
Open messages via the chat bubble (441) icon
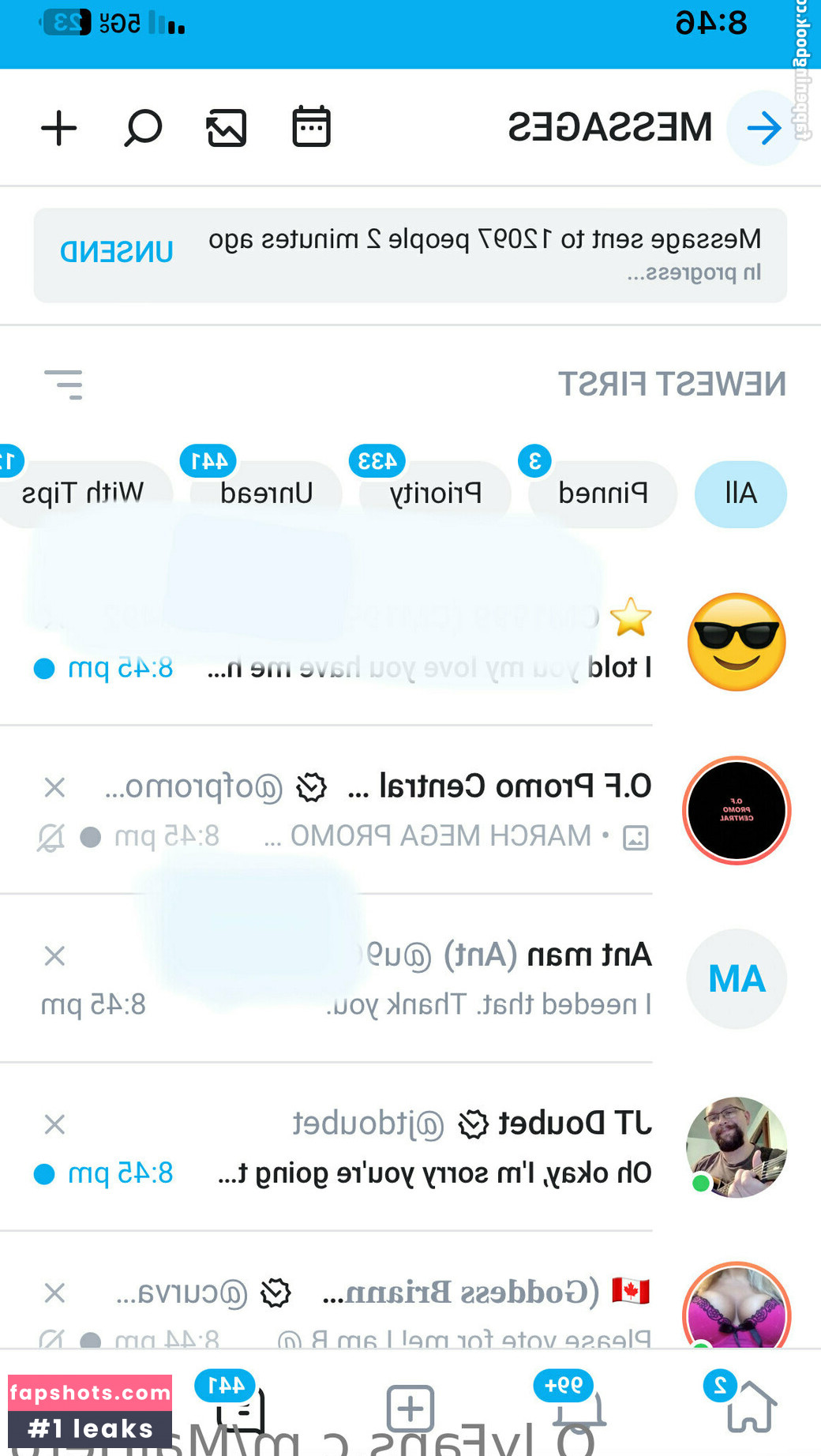click(x=242, y=1413)
